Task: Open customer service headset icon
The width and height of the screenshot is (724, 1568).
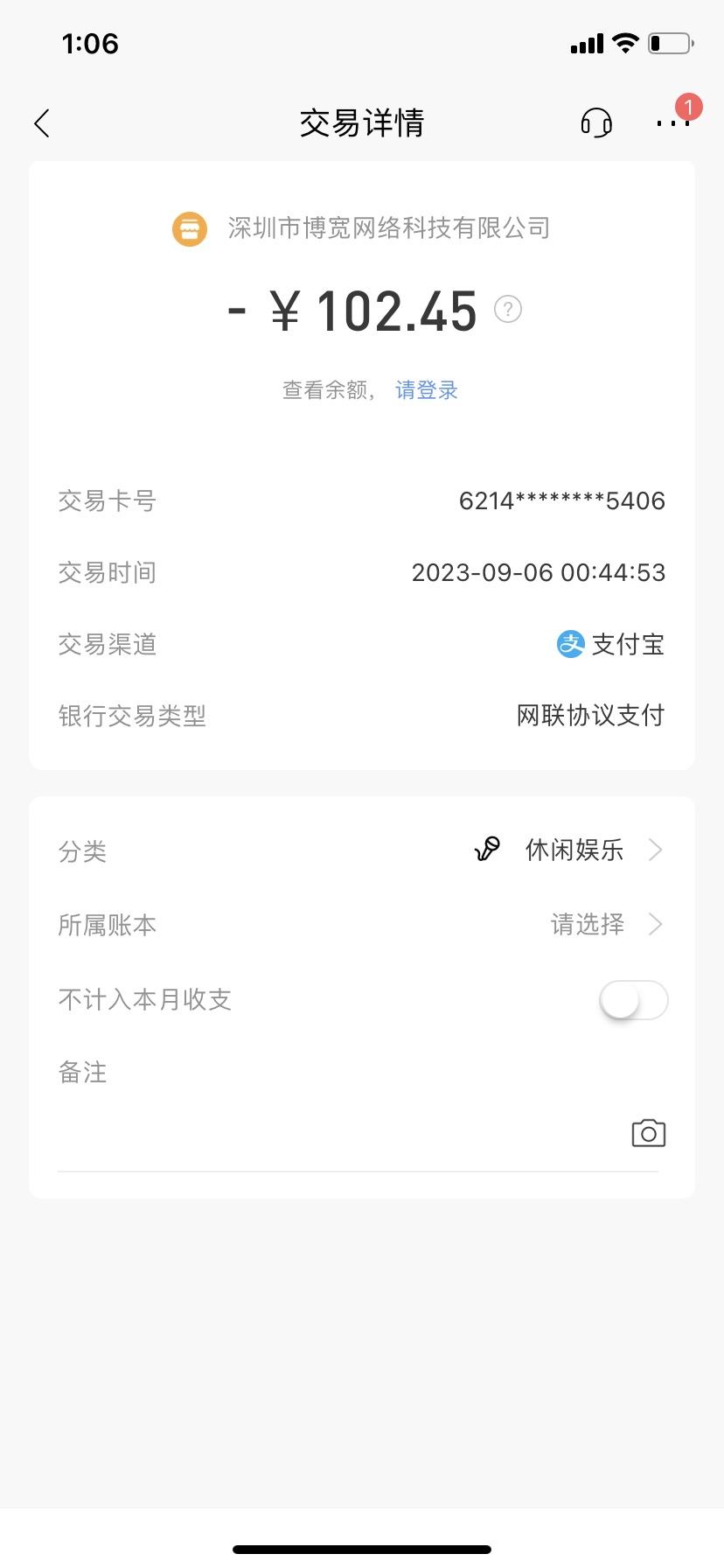Action: (596, 123)
